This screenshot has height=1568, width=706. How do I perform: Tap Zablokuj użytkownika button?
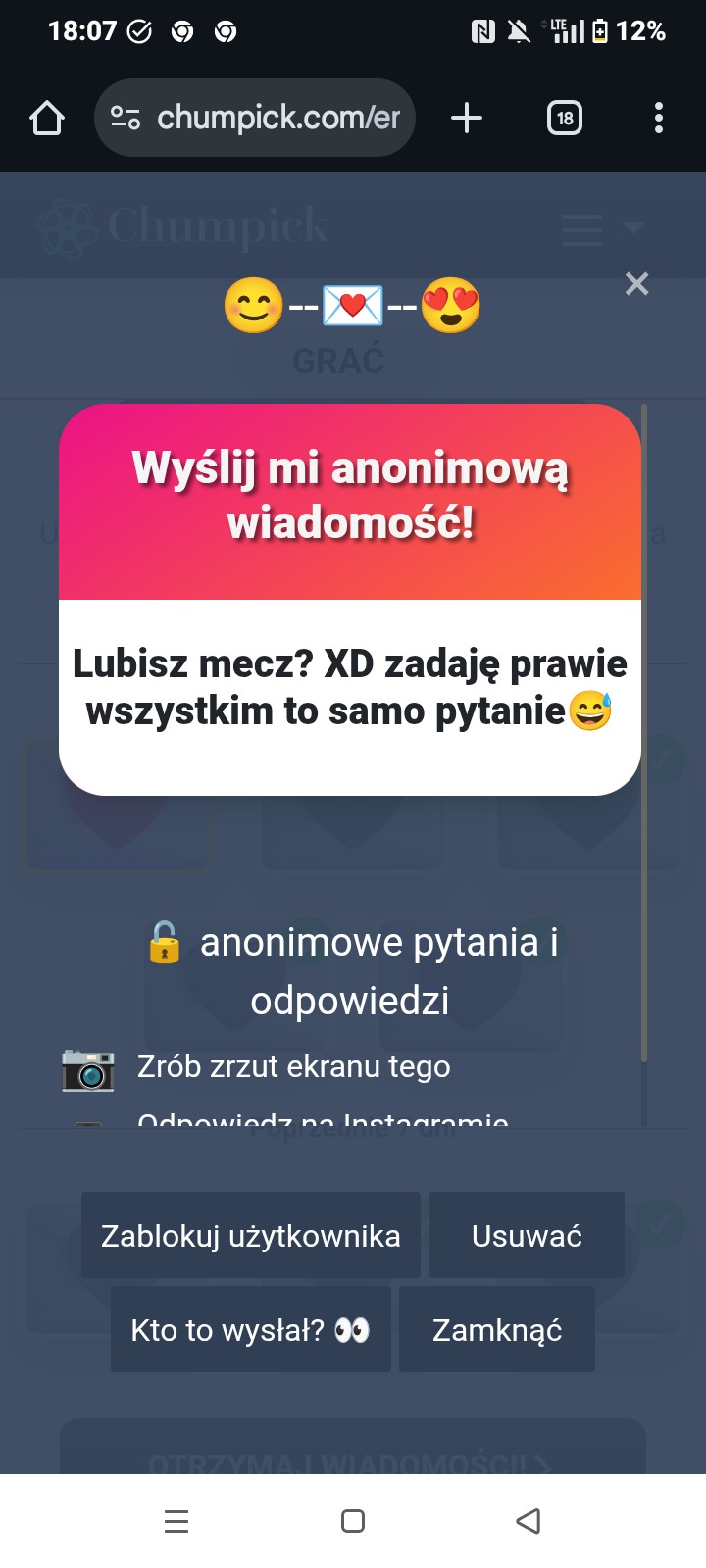pos(251,1235)
